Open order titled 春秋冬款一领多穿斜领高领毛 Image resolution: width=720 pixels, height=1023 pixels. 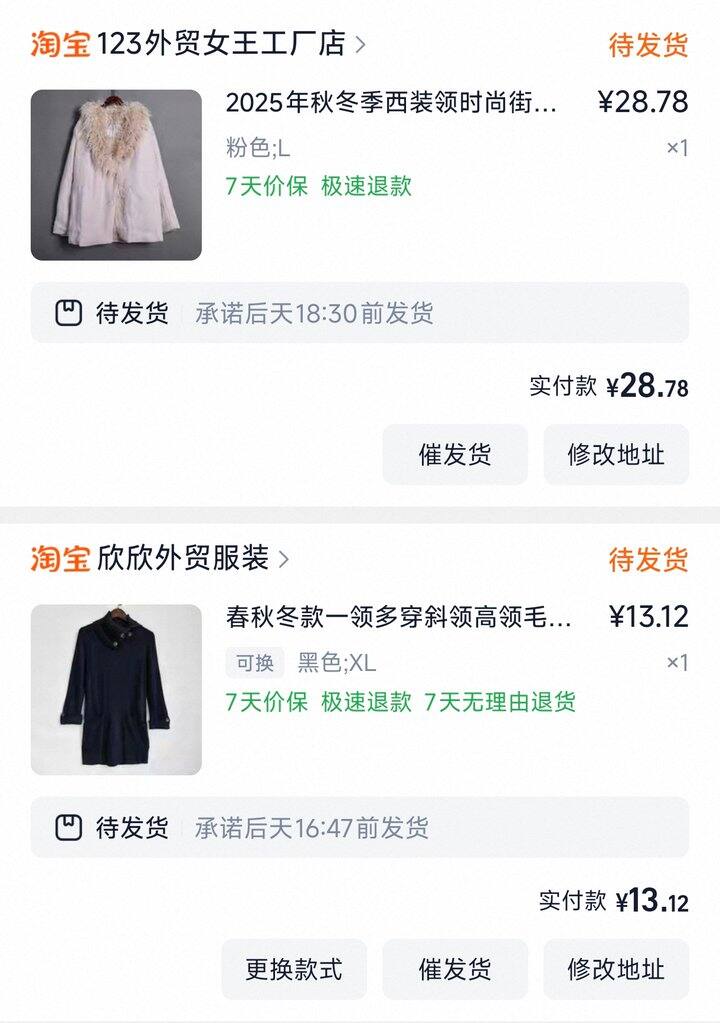click(399, 617)
